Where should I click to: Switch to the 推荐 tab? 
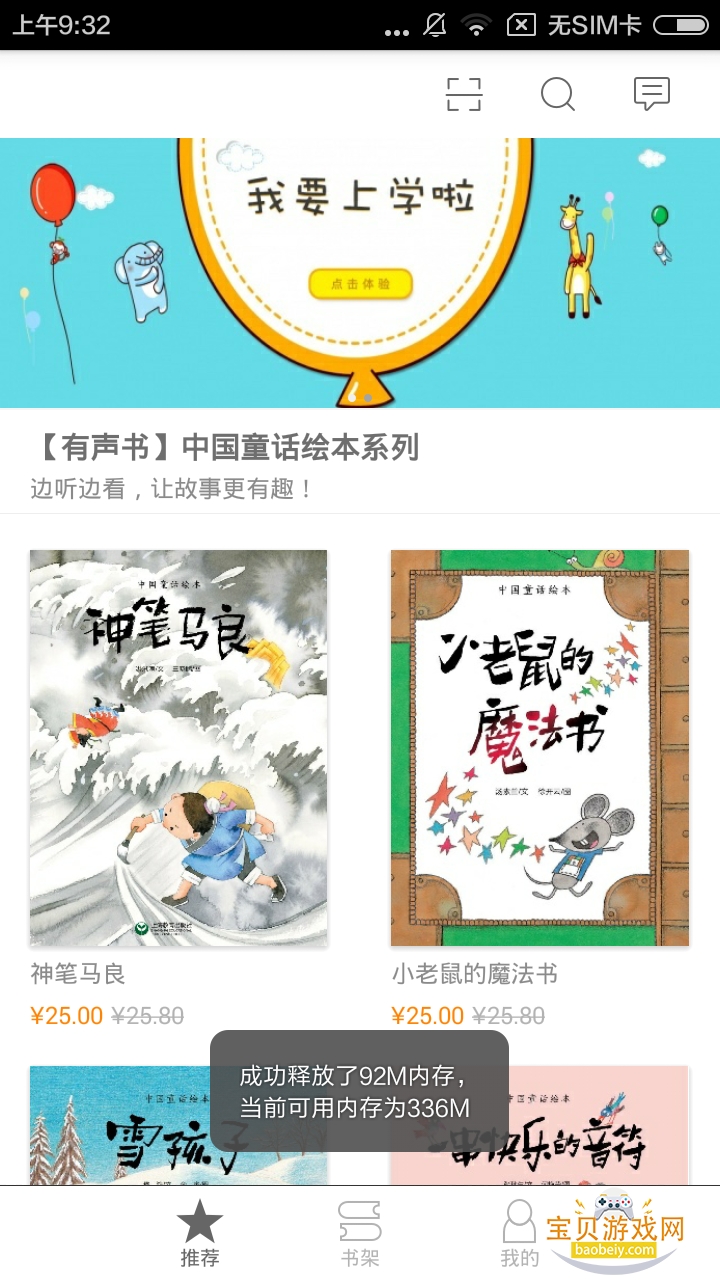tap(199, 1234)
